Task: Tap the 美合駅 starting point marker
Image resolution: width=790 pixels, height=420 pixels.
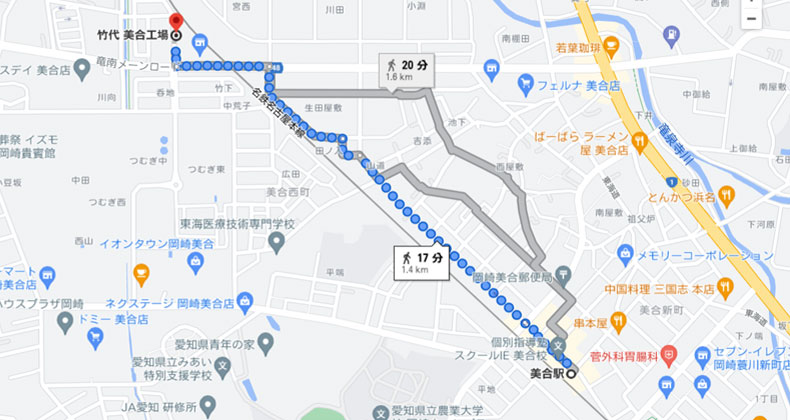Action: [x=569, y=362]
